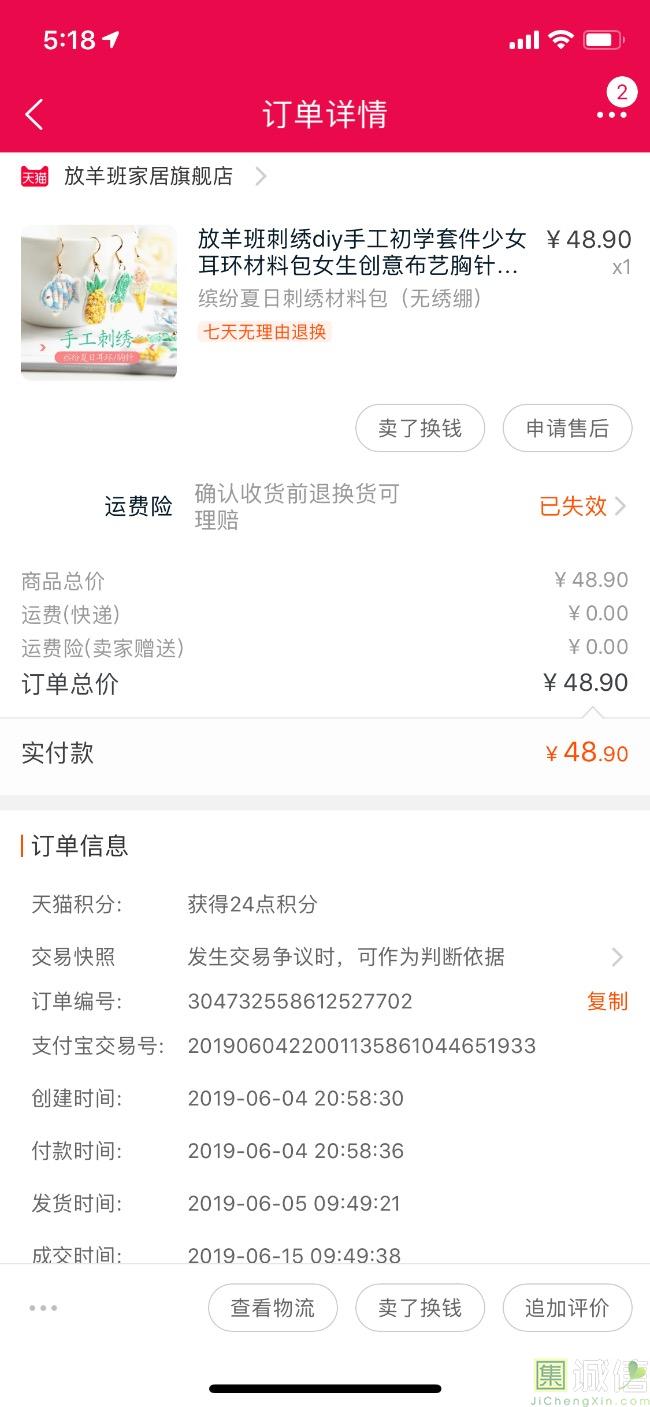Open the embroidery kit product image
This screenshot has height=1407, width=650.
(99, 302)
